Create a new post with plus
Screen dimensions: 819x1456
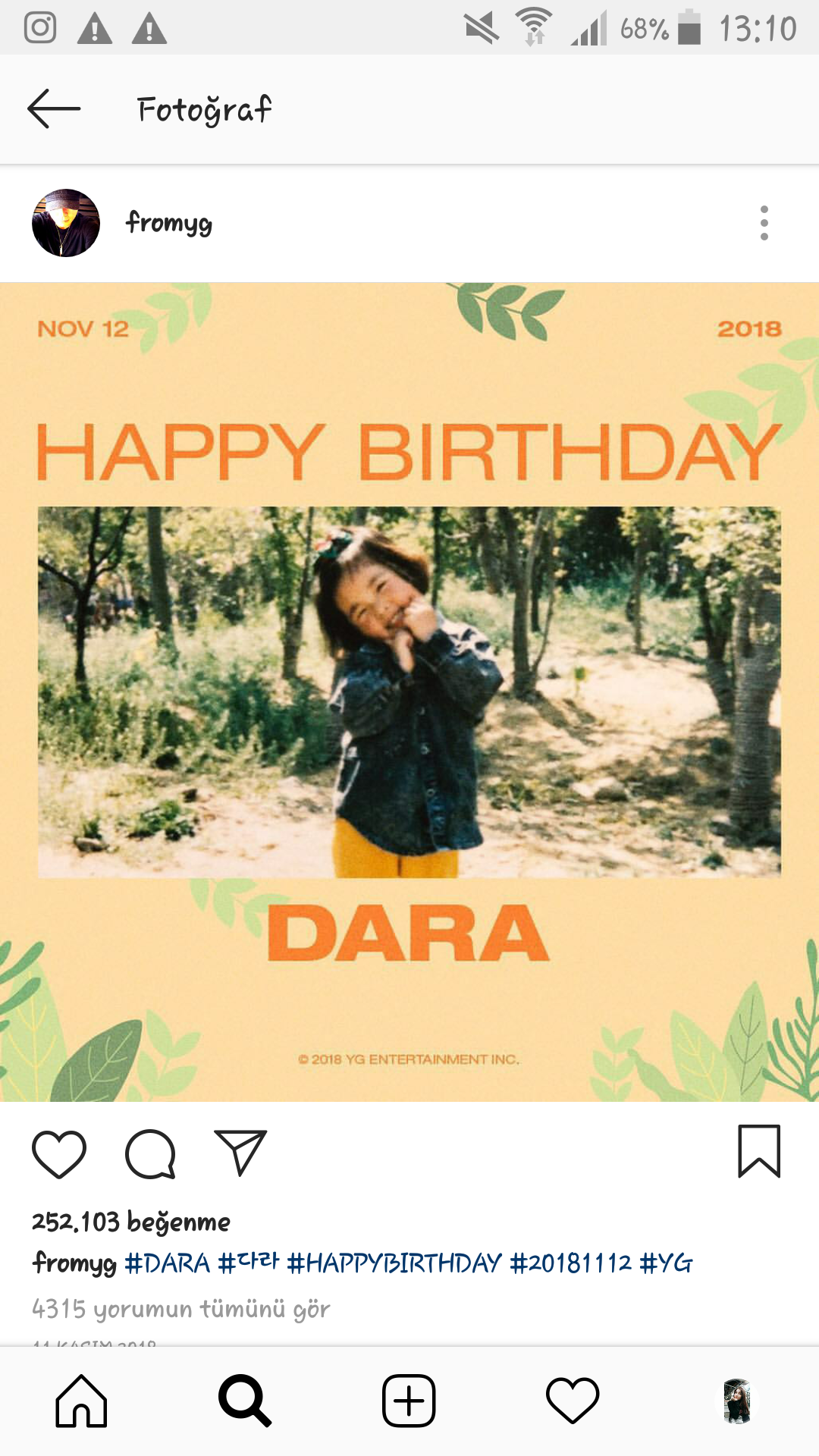point(409,1401)
